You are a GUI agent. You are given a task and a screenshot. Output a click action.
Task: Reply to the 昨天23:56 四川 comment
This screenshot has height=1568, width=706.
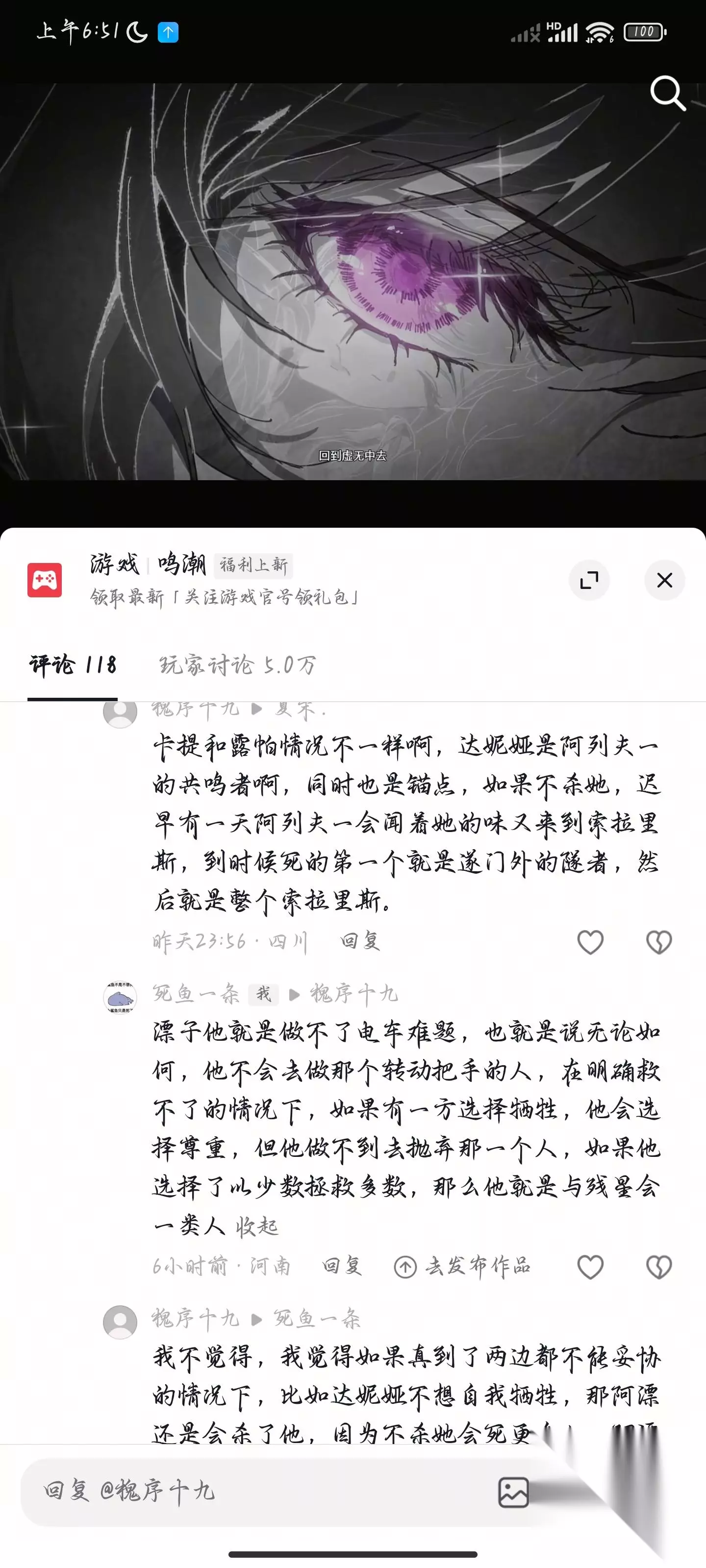point(360,941)
